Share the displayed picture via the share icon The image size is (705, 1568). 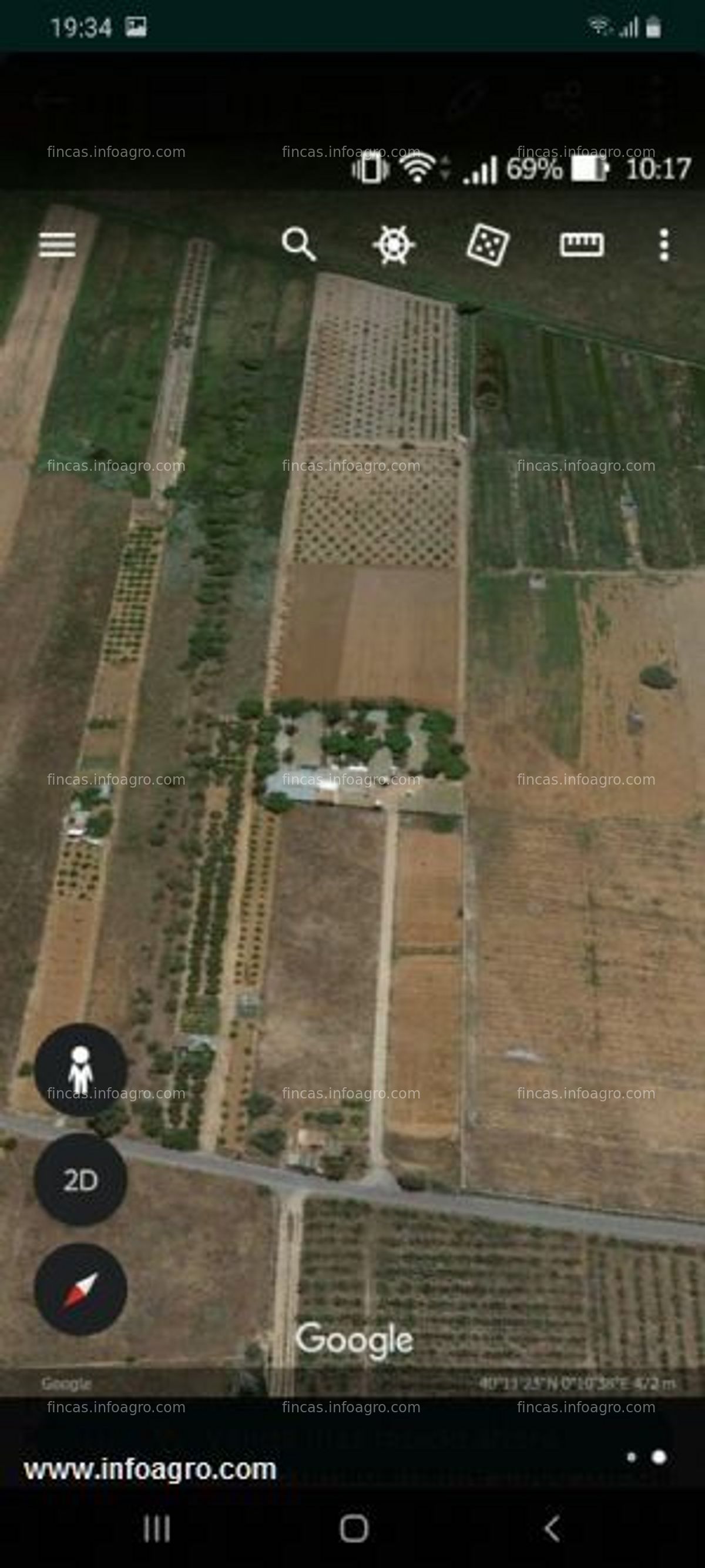click(563, 100)
